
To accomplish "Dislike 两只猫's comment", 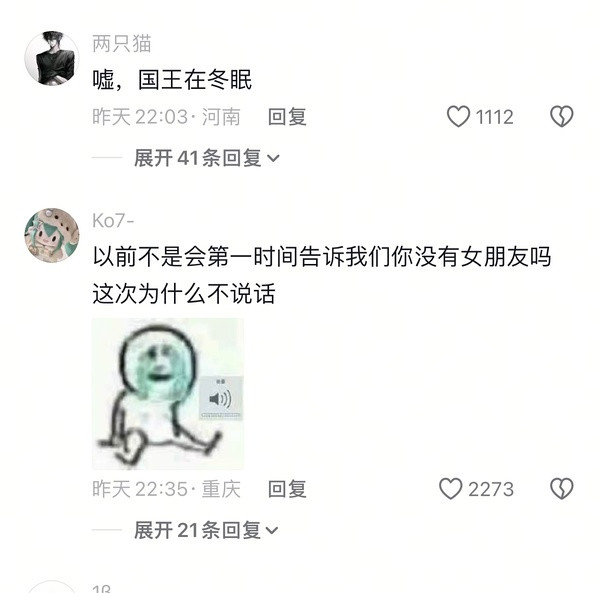I will 562,117.
